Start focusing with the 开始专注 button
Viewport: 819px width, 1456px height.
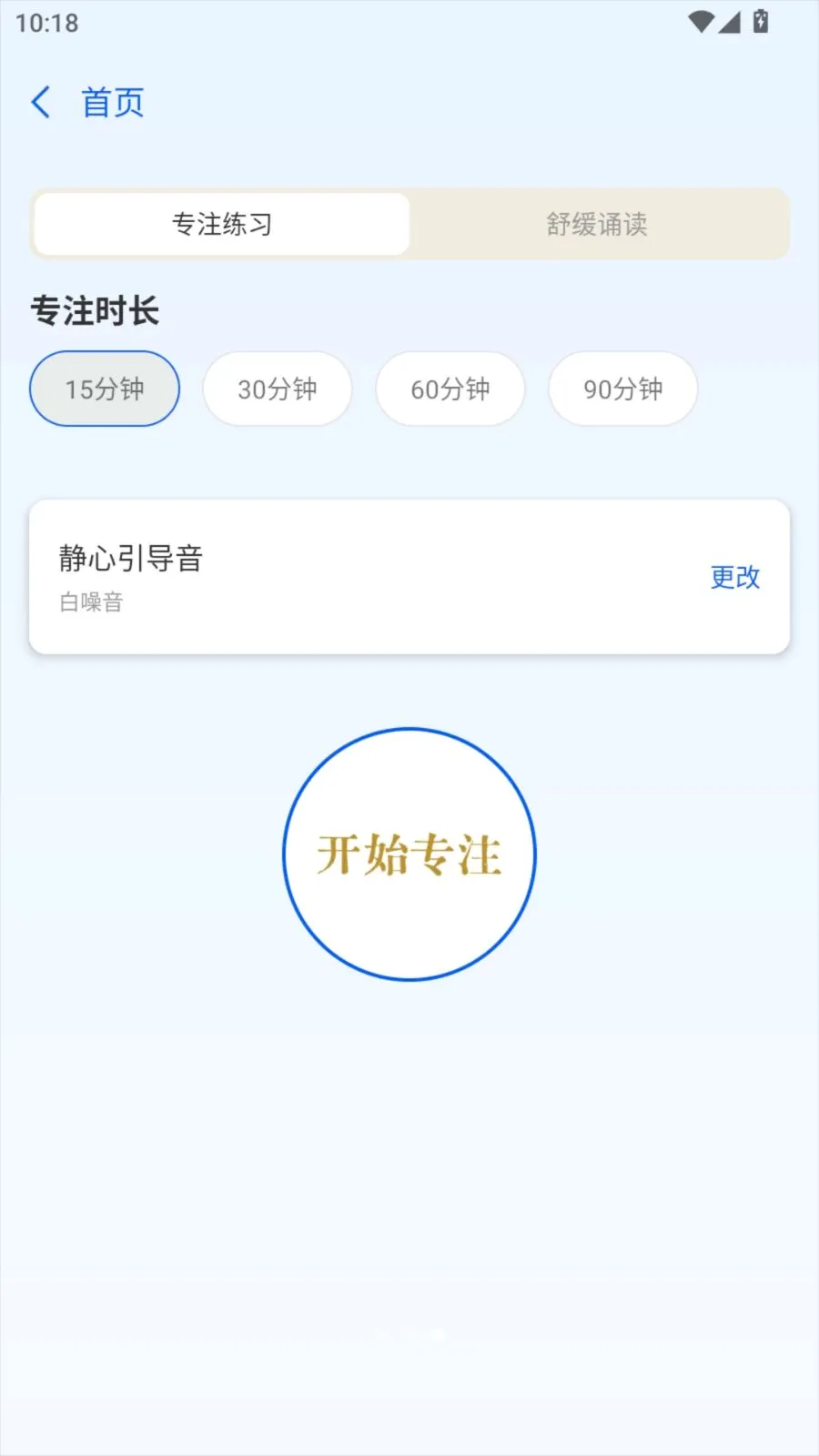[409, 854]
